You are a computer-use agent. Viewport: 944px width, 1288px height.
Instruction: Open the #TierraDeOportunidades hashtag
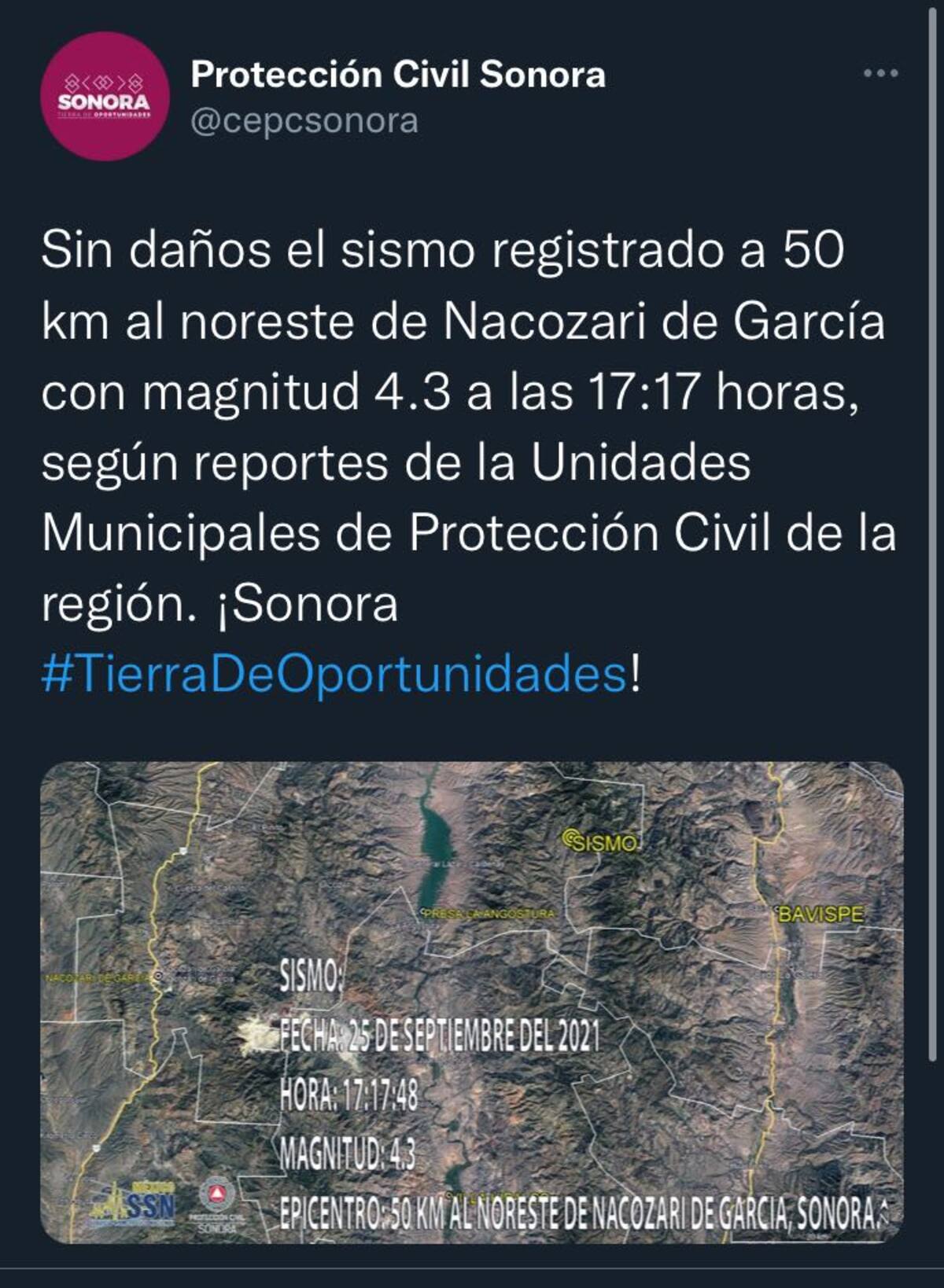click(334, 675)
